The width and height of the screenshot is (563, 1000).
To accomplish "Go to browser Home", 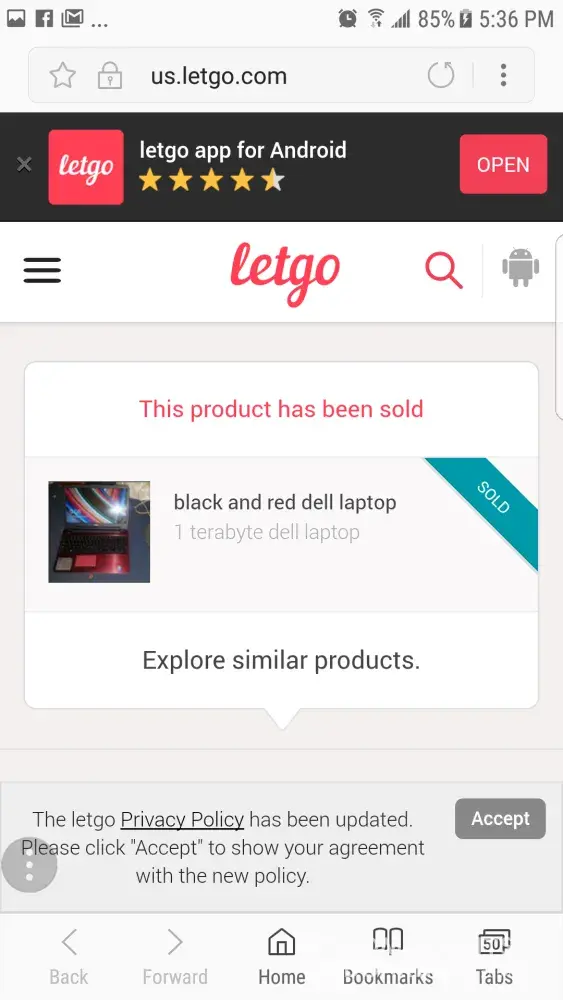I will [x=281, y=956].
